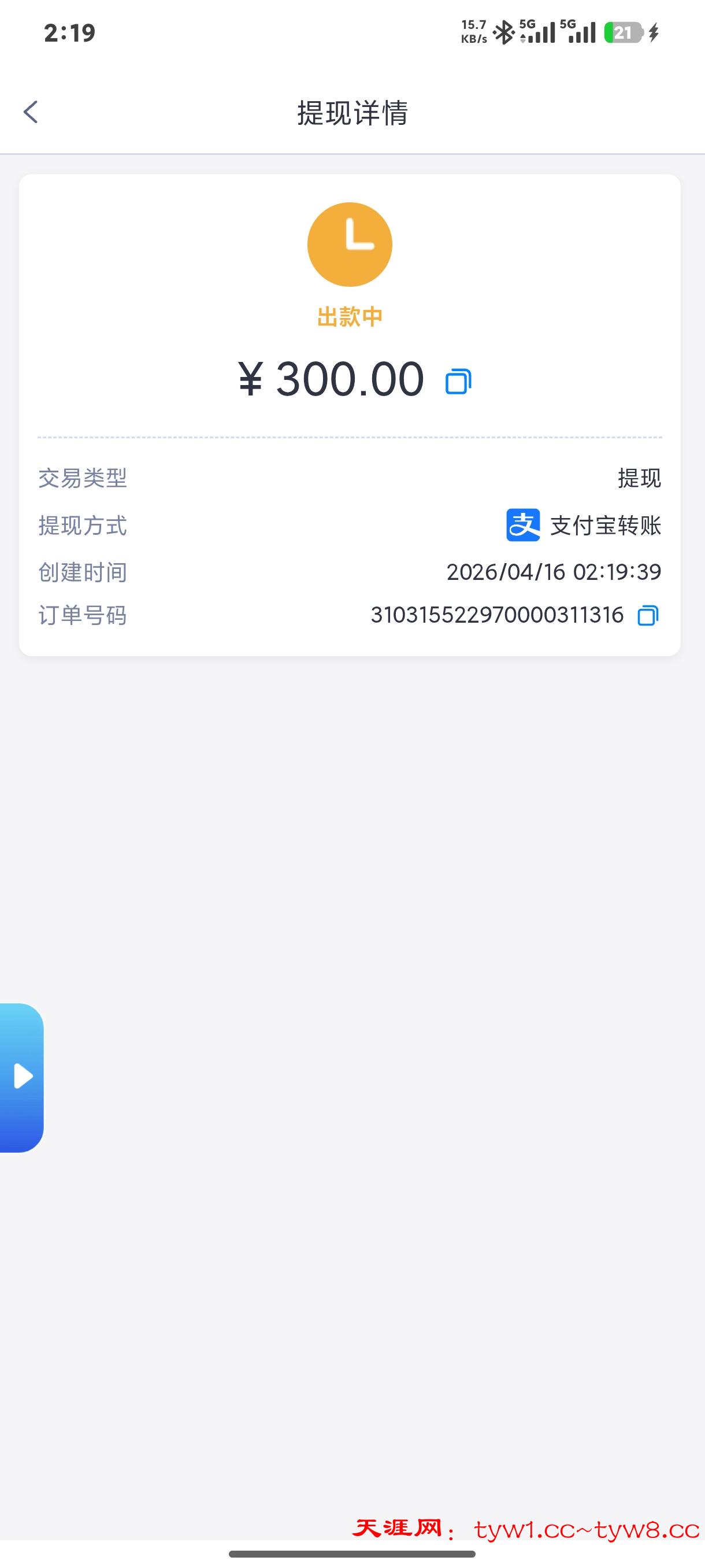
Task: Select the creation time 2026/04/16 02:19:39
Action: click(554, 571)
